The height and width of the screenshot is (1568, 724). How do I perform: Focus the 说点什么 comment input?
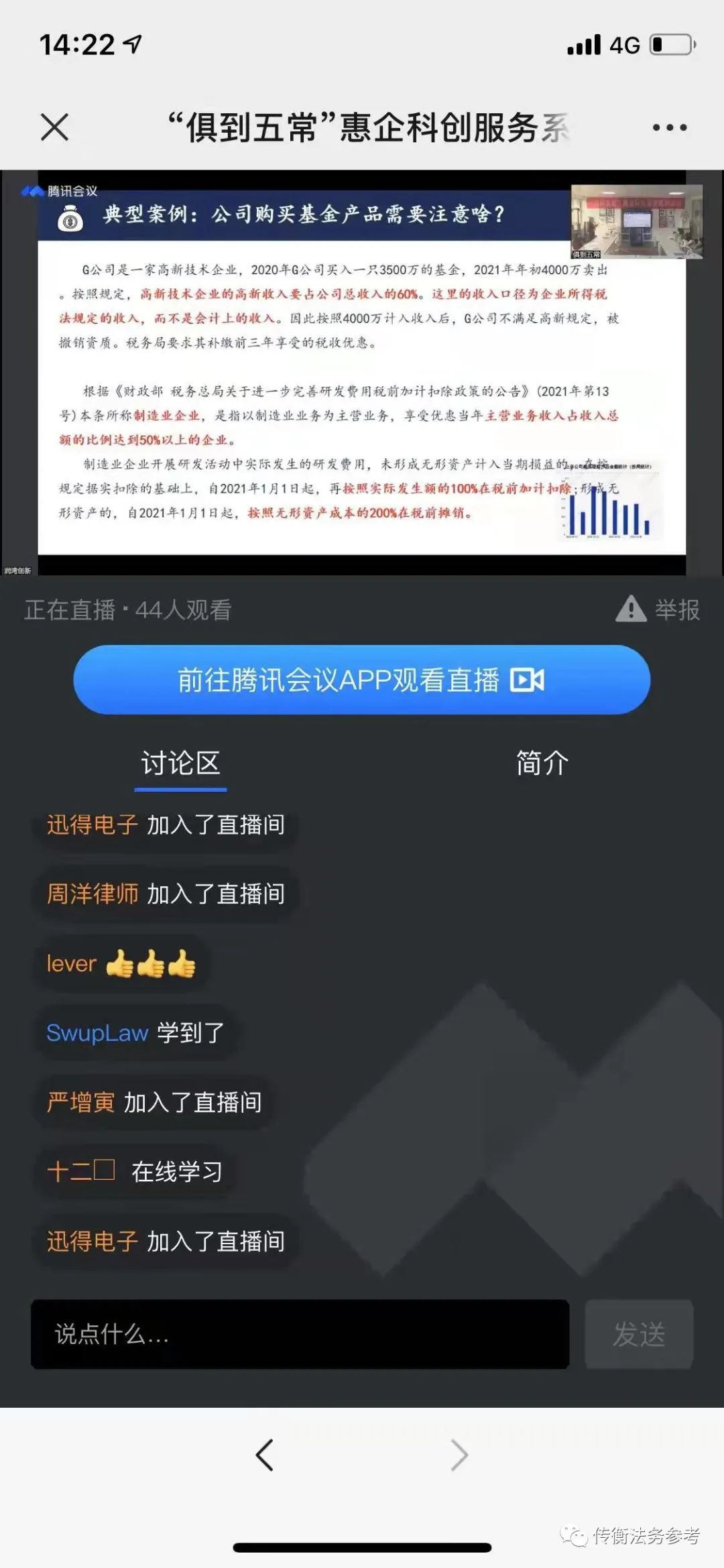click(x=300, y=1333)
